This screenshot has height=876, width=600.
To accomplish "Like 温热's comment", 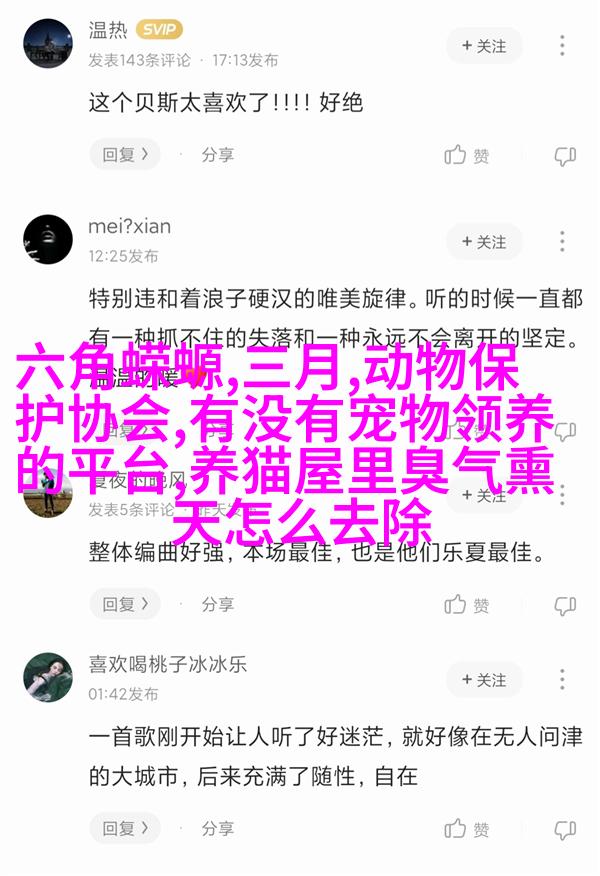I will click(467, 155).
